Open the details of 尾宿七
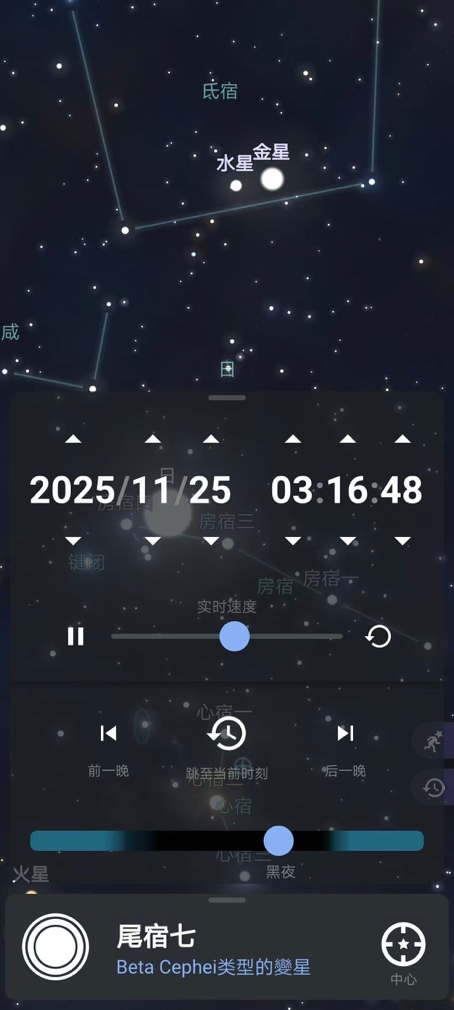This screenshot has height=1010, width=454. (213, 951)
